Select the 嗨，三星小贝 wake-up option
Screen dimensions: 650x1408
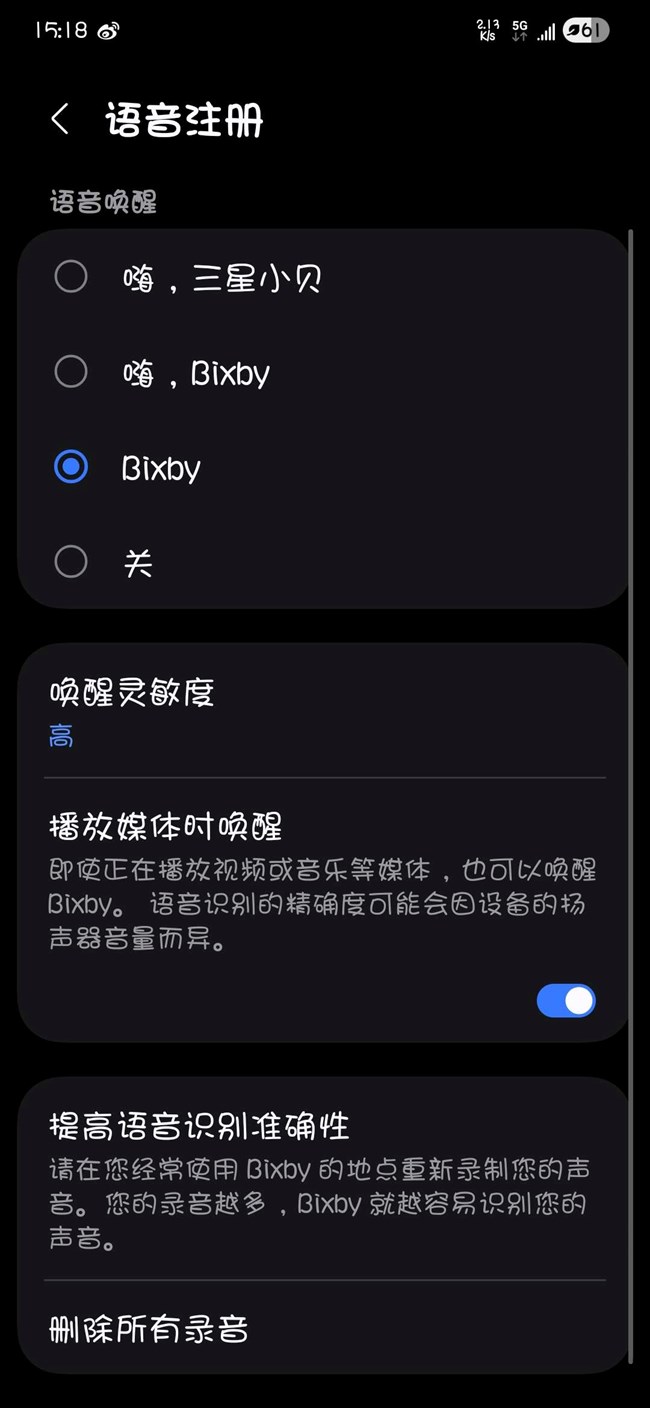pos(71,277)
